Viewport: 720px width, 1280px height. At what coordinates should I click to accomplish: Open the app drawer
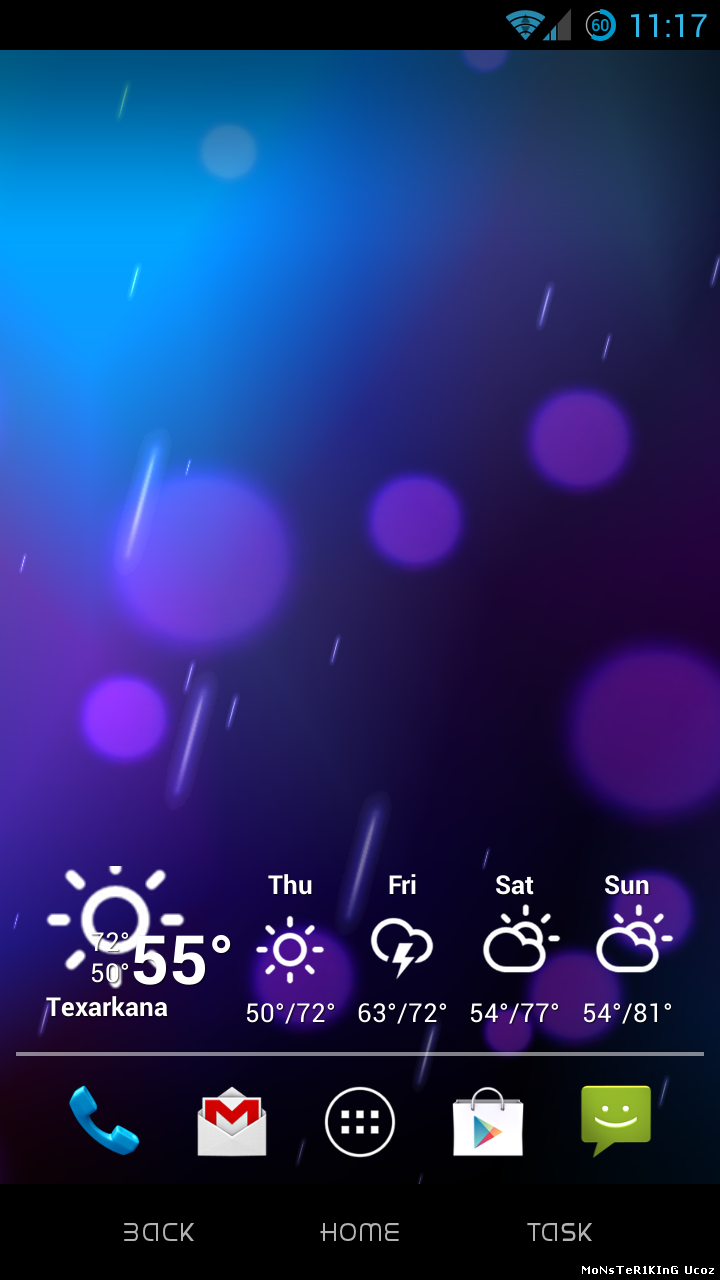[x=360, y=1122]
